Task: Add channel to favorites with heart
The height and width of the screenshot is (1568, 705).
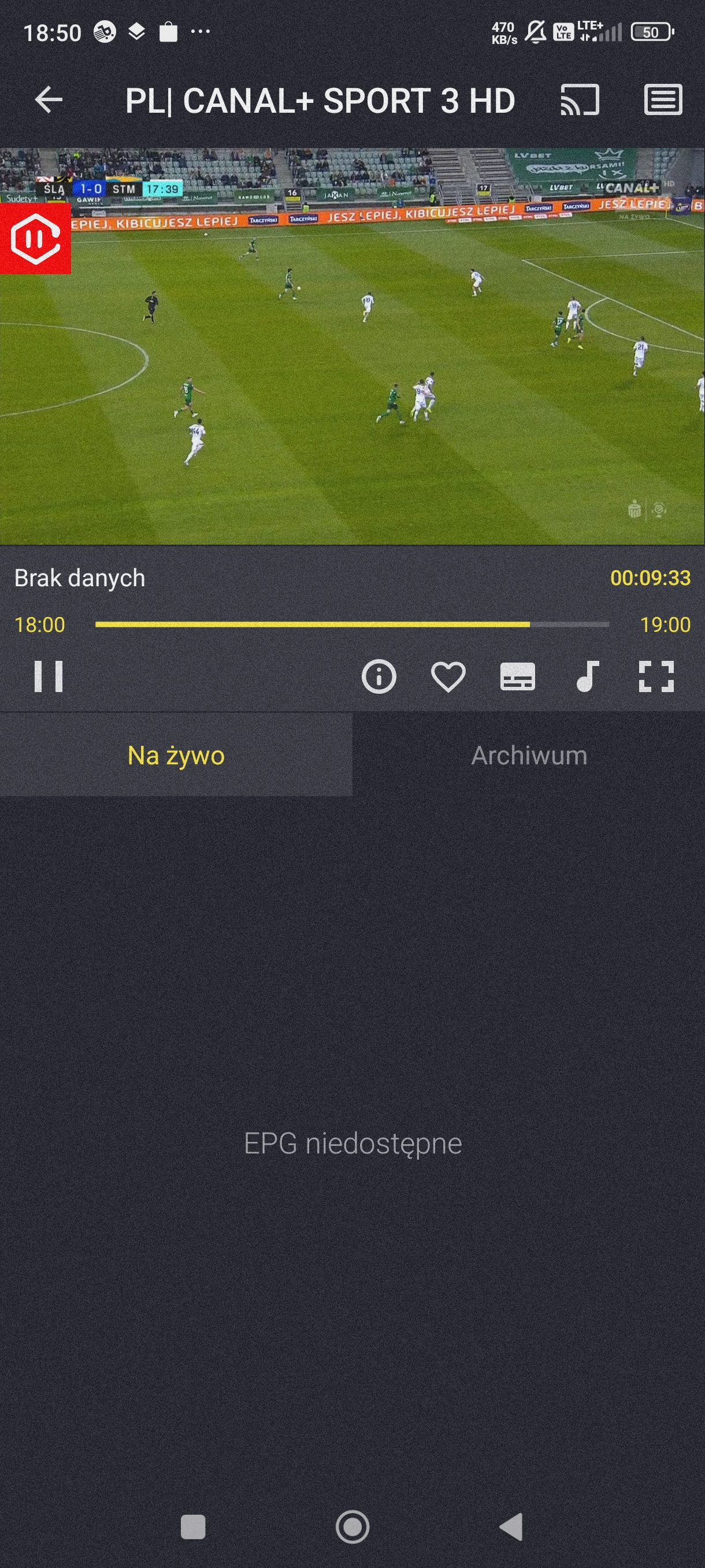Action: [448, 676]
